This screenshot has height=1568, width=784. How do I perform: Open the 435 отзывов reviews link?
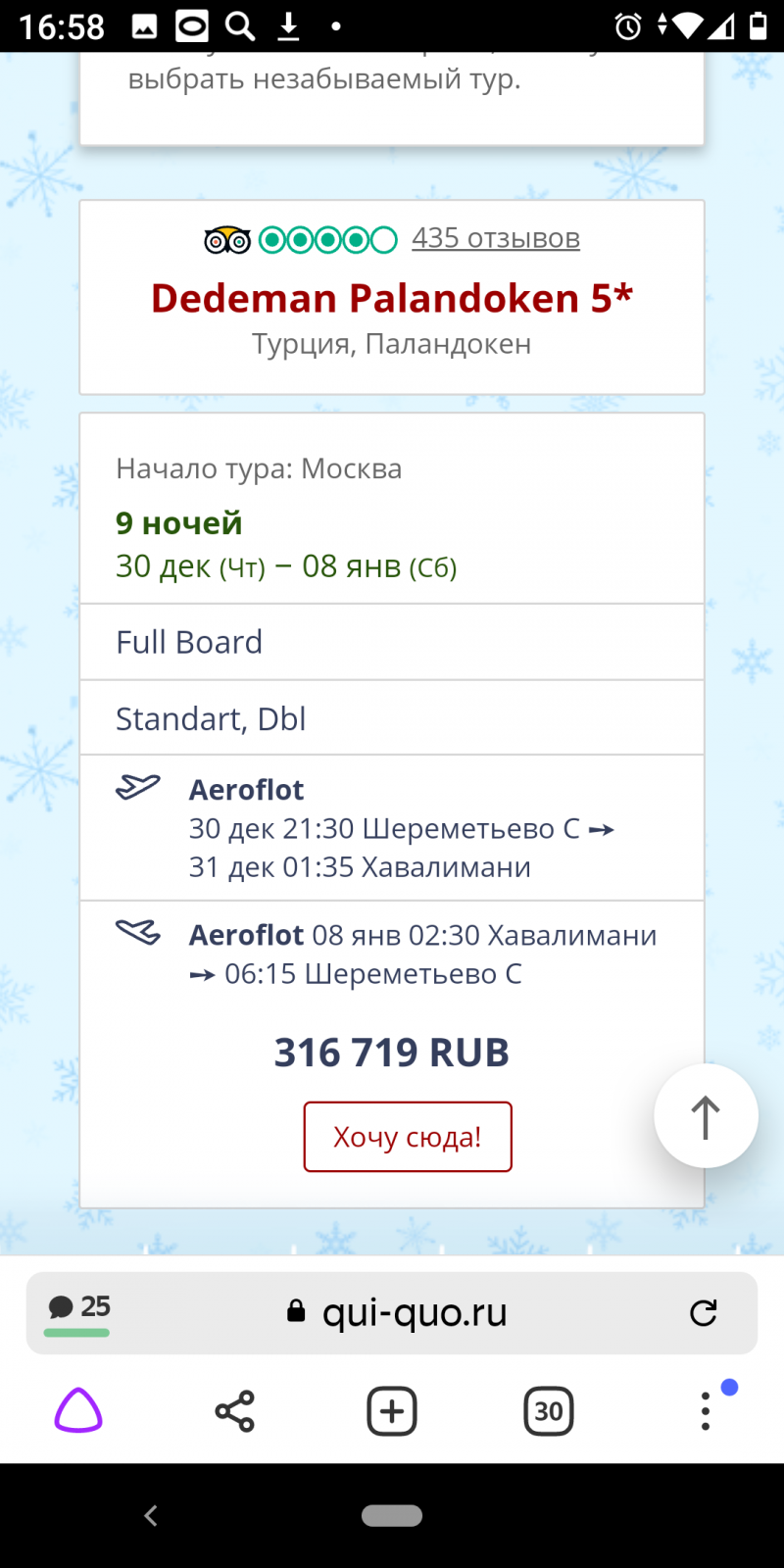[x=495, y=238]
